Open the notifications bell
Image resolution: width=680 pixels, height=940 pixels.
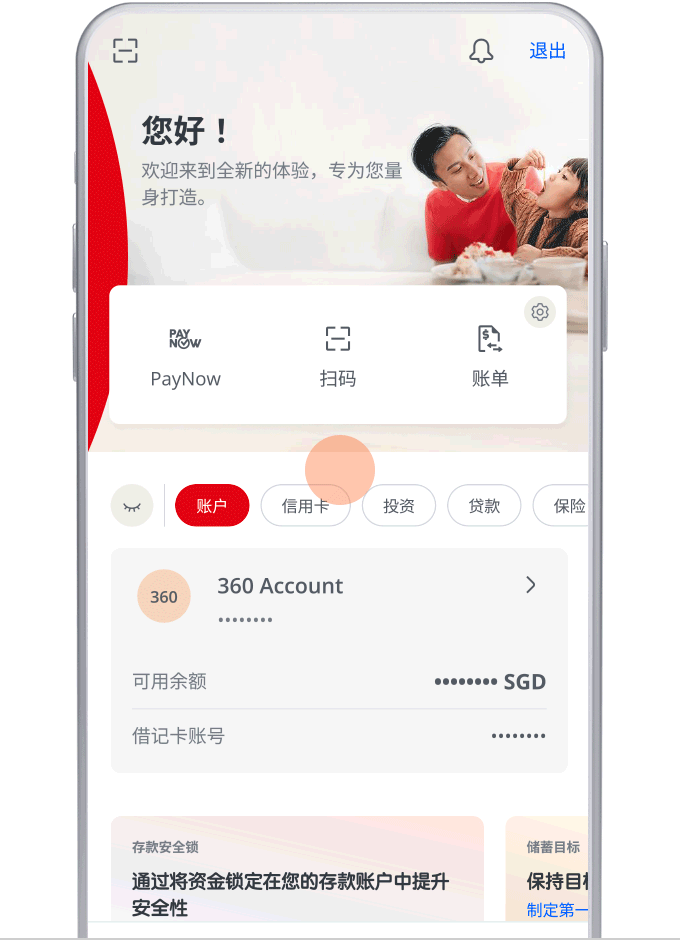pyautogui.click(x=481, y=51)
